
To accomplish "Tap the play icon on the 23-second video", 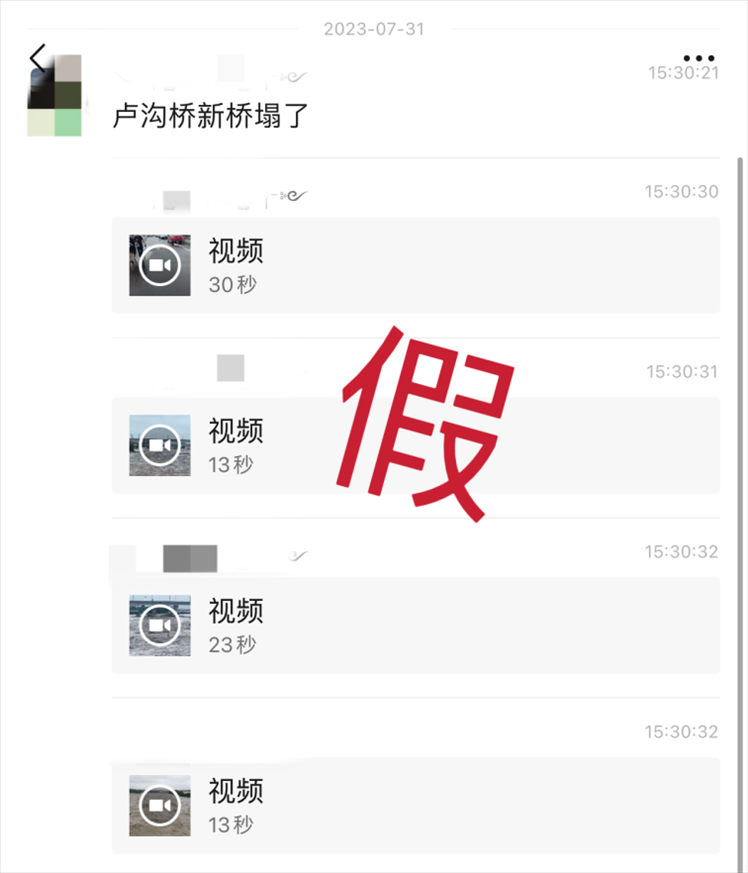I will (x=159, y=625).
